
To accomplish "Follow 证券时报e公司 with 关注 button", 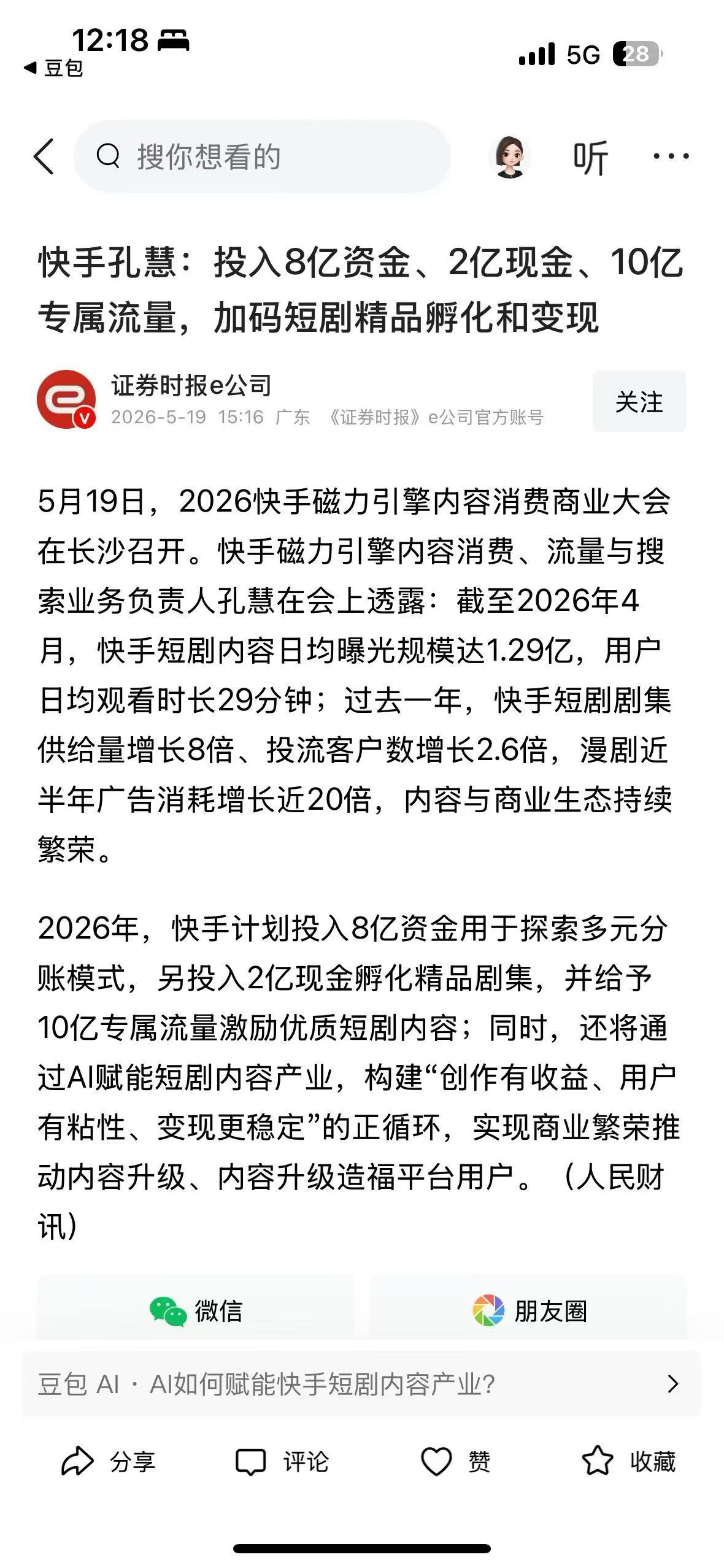I will (x=639, y=402).
